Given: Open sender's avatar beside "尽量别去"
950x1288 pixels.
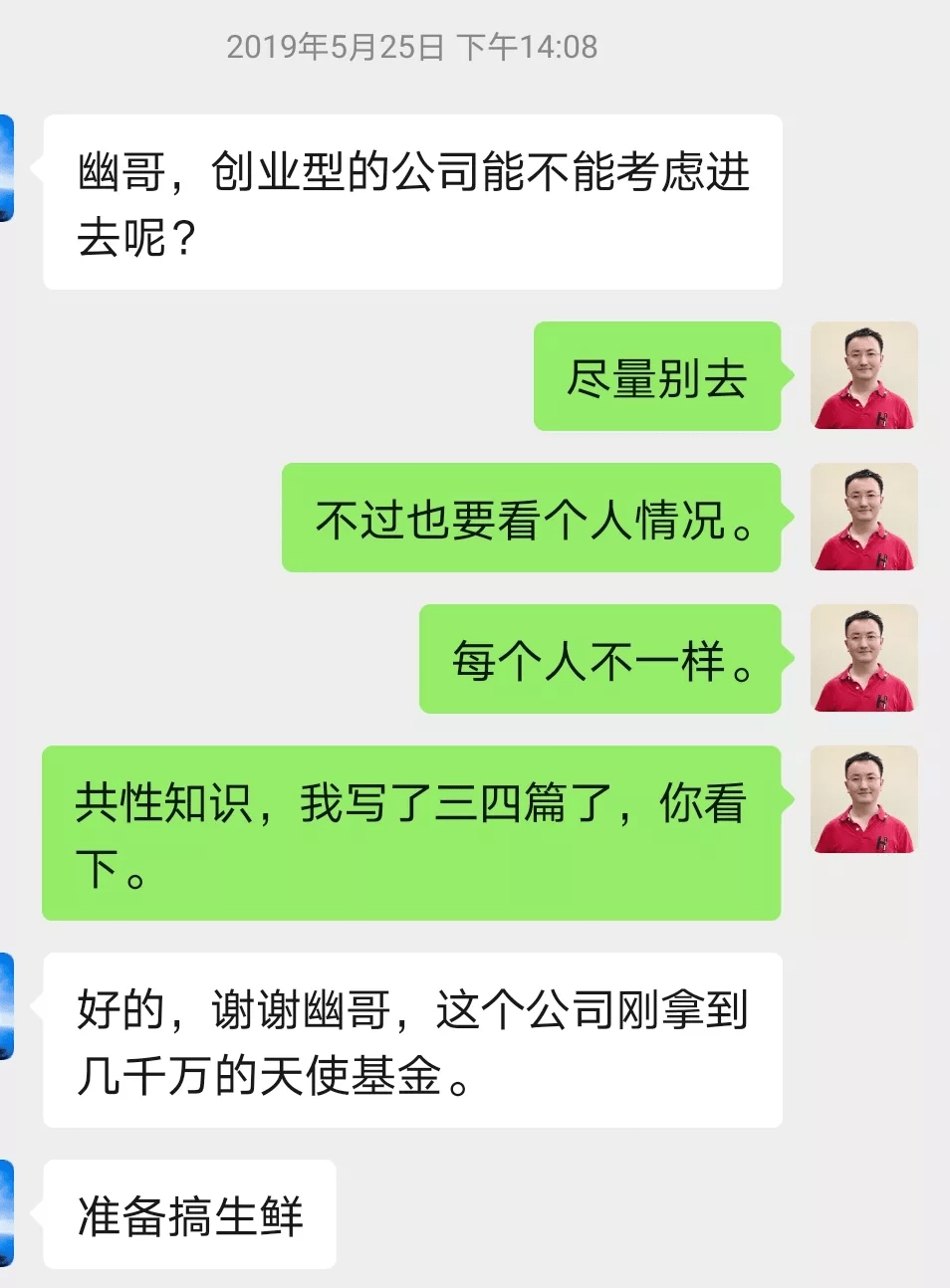Looking at the screenshot, I should (x=863, y=375).
